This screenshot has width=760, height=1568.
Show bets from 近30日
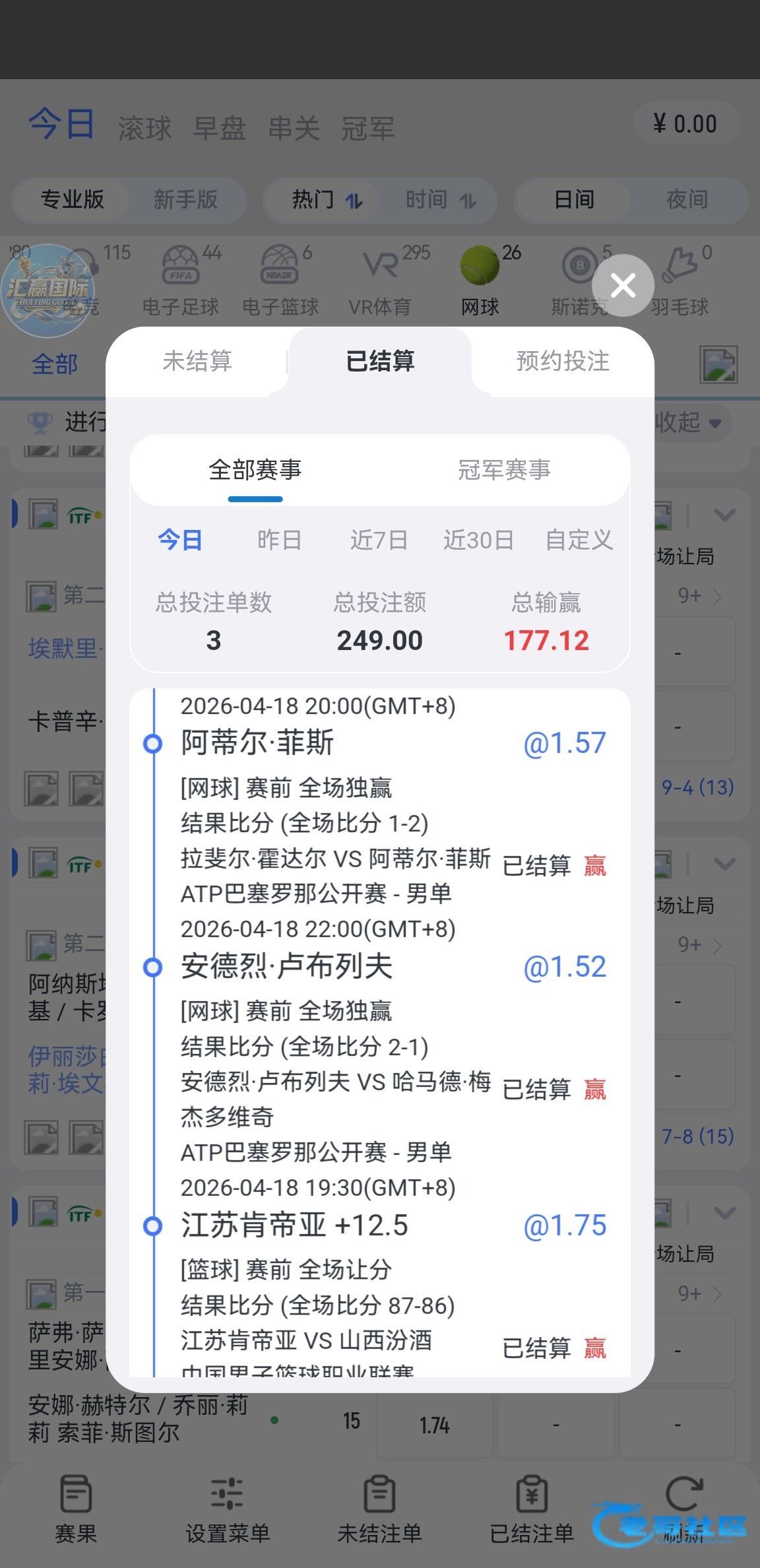[478, 540]
